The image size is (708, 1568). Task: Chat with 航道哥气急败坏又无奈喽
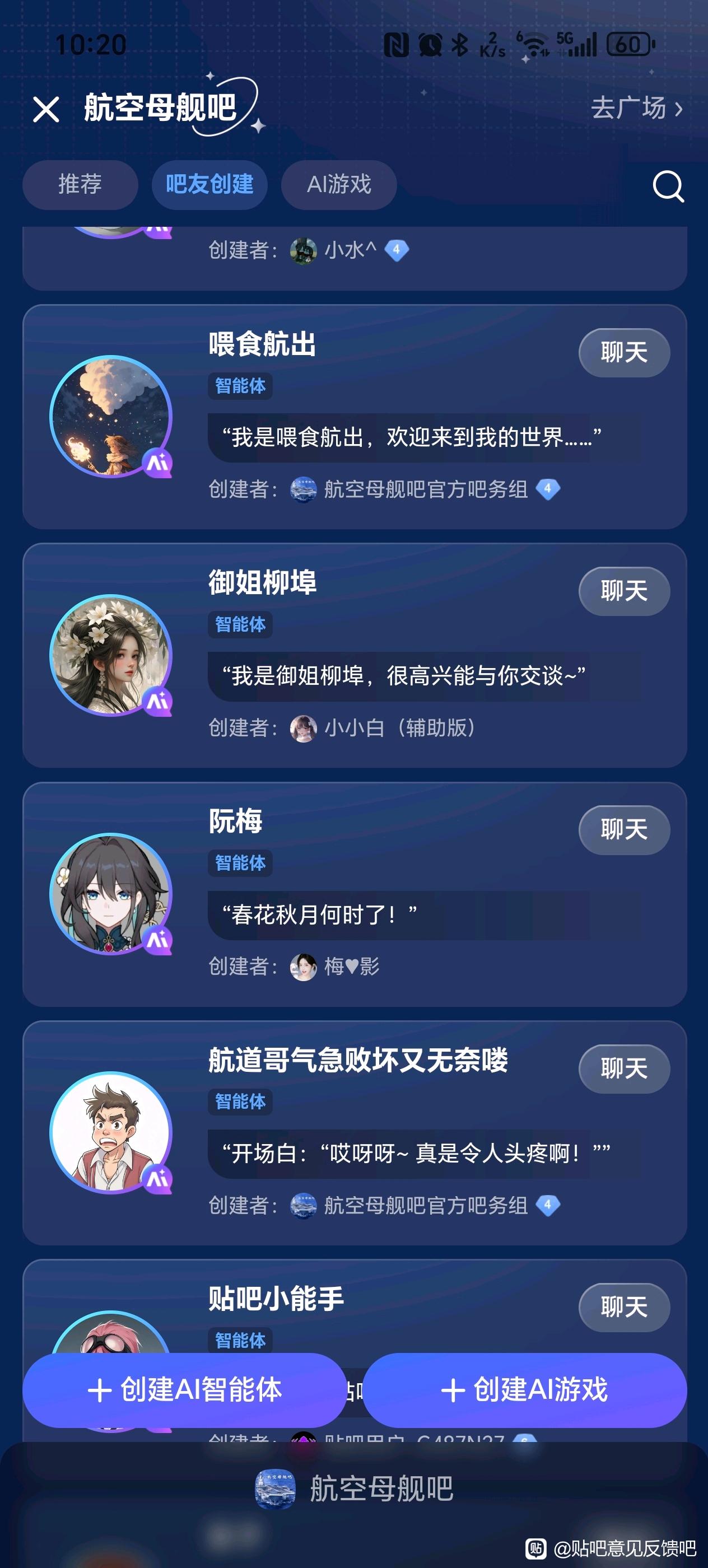click(x=624, y=1068)
